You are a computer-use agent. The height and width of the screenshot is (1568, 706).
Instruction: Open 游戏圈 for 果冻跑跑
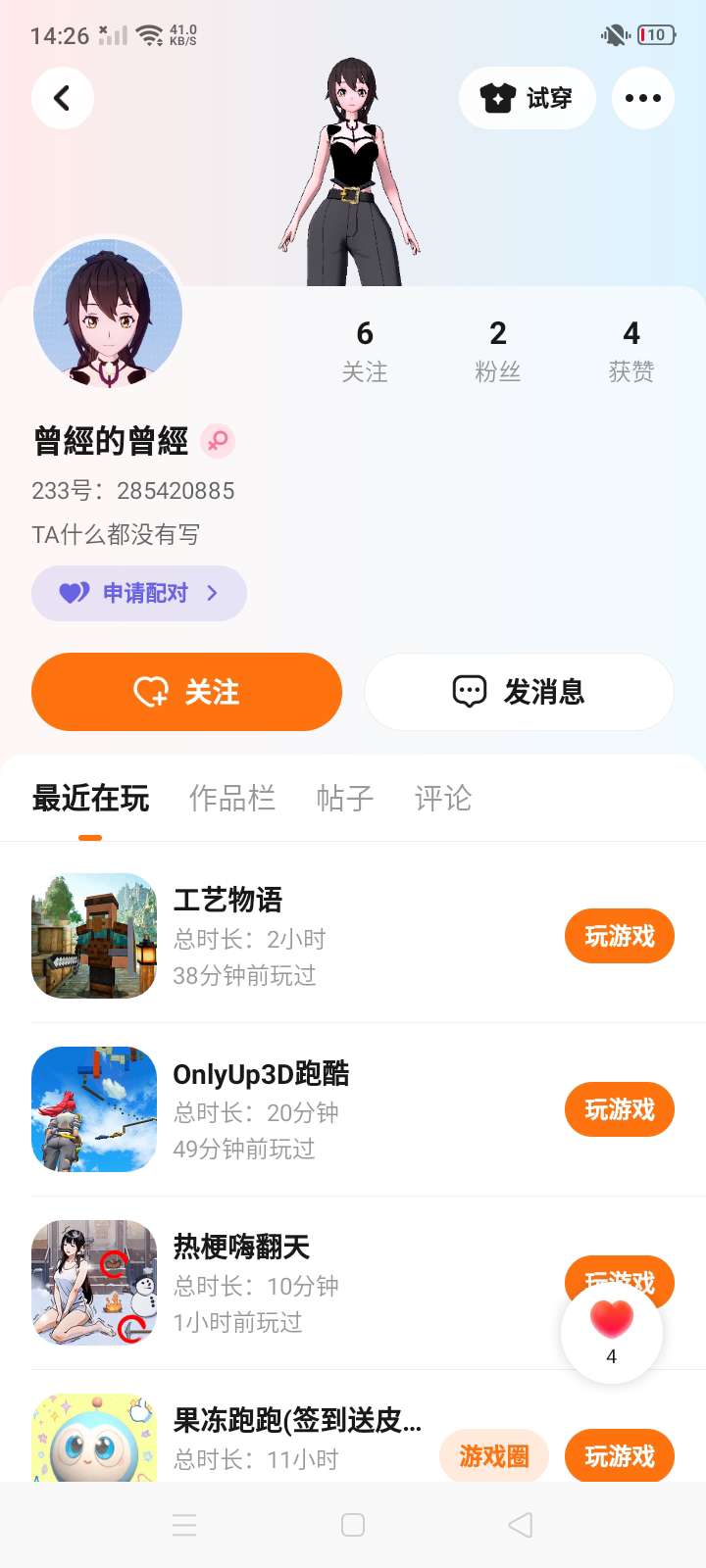coord(494,1456)
